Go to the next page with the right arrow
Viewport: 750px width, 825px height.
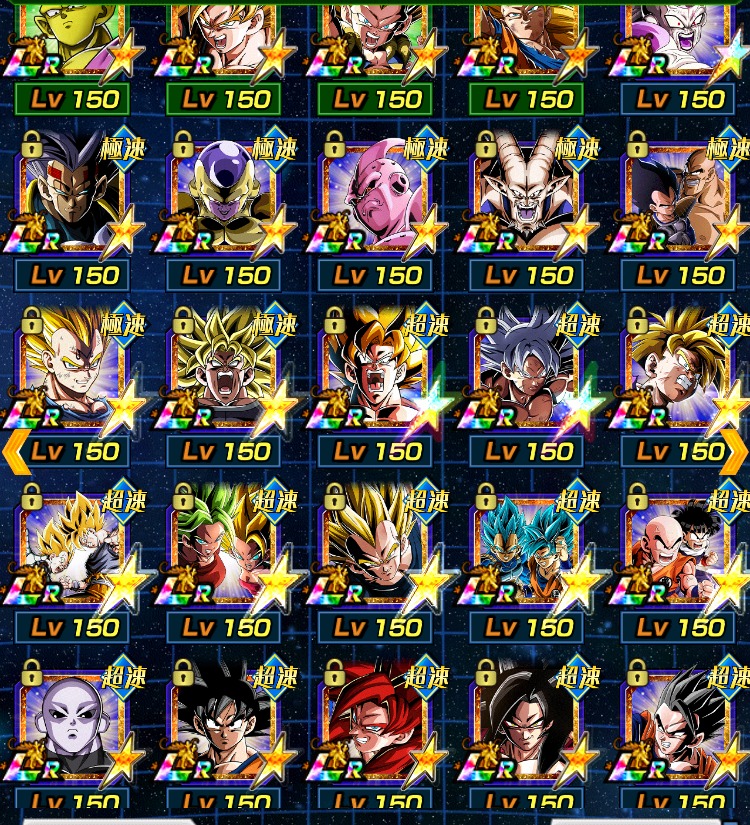(x=735, y=451)
